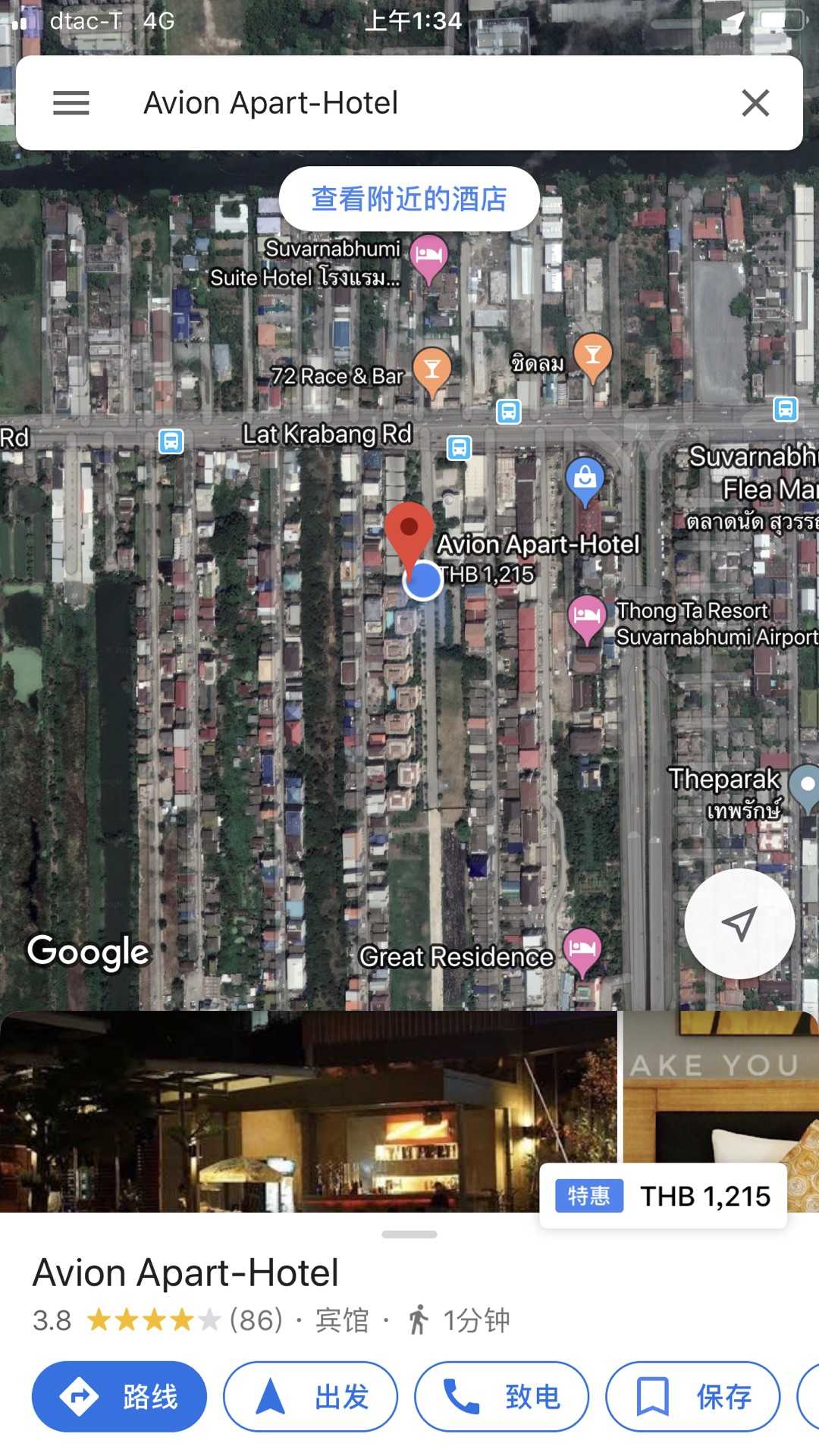Save the place with 保存
This screenshot has width=819, height=1456.
pyautogui.click(x=692, y=1396)
